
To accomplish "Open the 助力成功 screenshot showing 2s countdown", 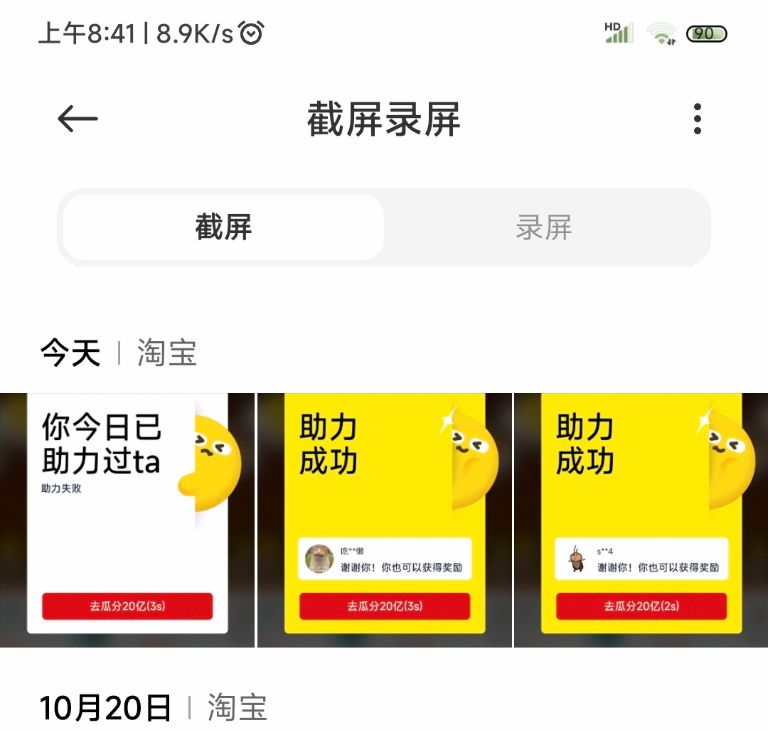I will point(641,520).
